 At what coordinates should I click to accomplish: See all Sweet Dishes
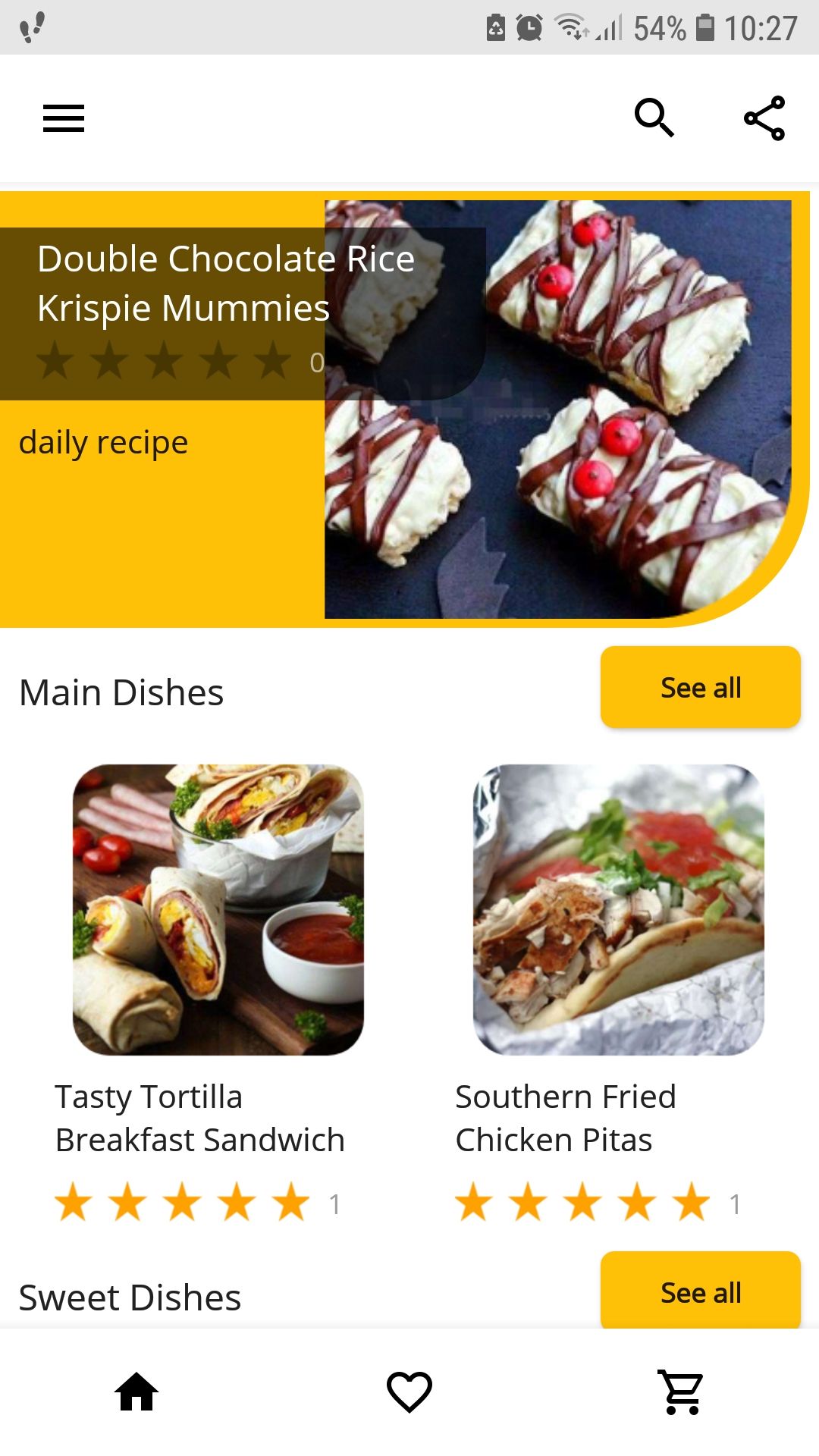(x=700, y=1291)
